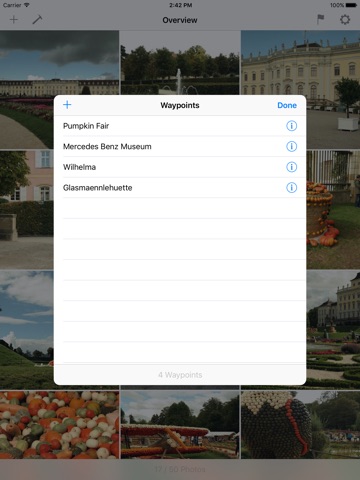360x480 pixels.
Task: Show info for Pumpkin Fair
Action: click(x=291, y=126)
